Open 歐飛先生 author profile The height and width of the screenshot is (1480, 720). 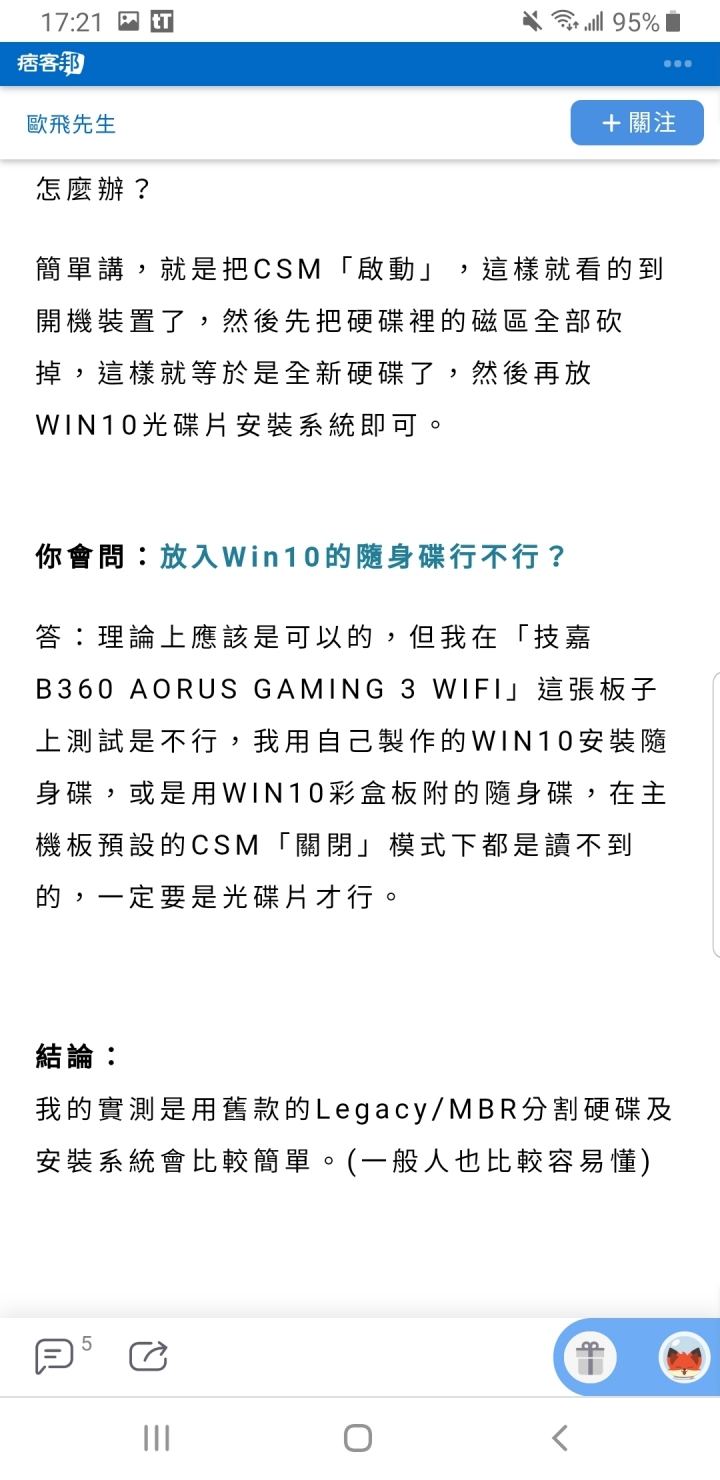pos(72,124)
